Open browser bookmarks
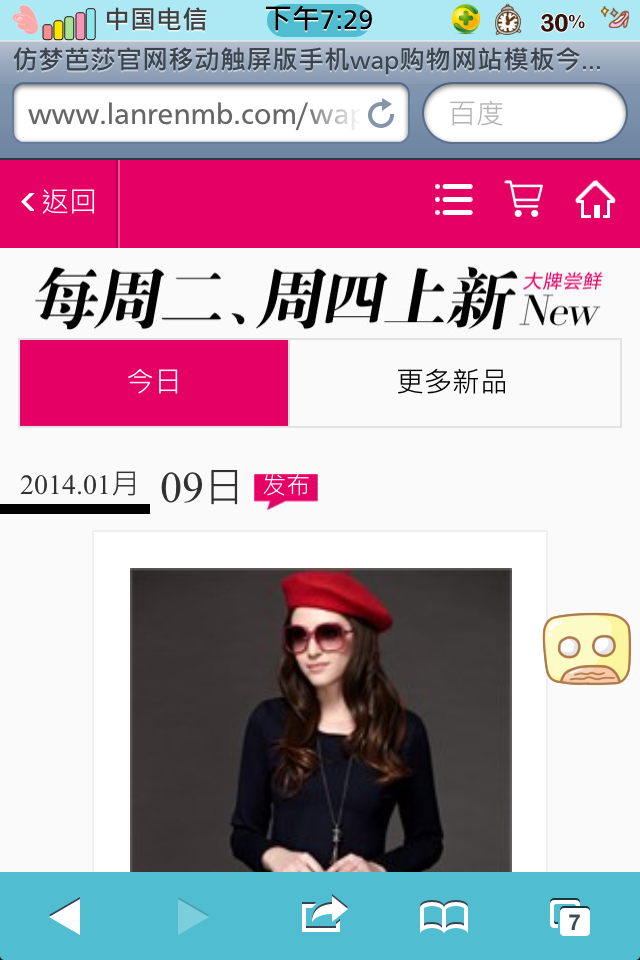The image size is (640, 960). (x=444, y=916)
